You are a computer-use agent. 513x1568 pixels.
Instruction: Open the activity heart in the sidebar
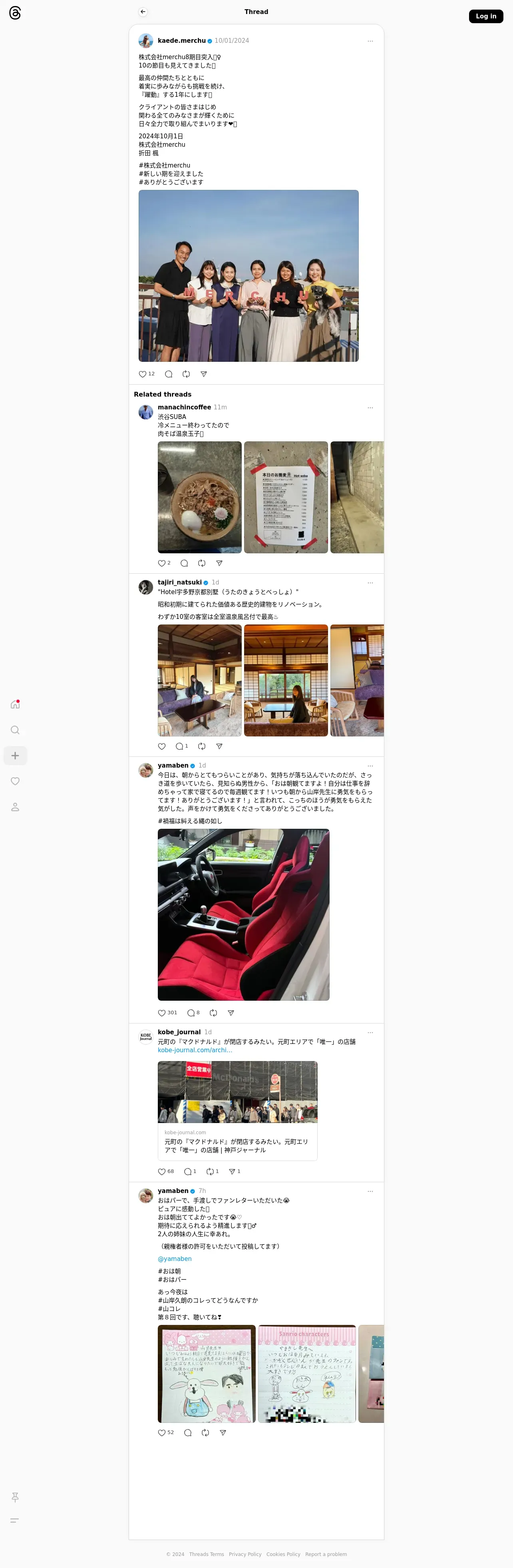[15, 781]
